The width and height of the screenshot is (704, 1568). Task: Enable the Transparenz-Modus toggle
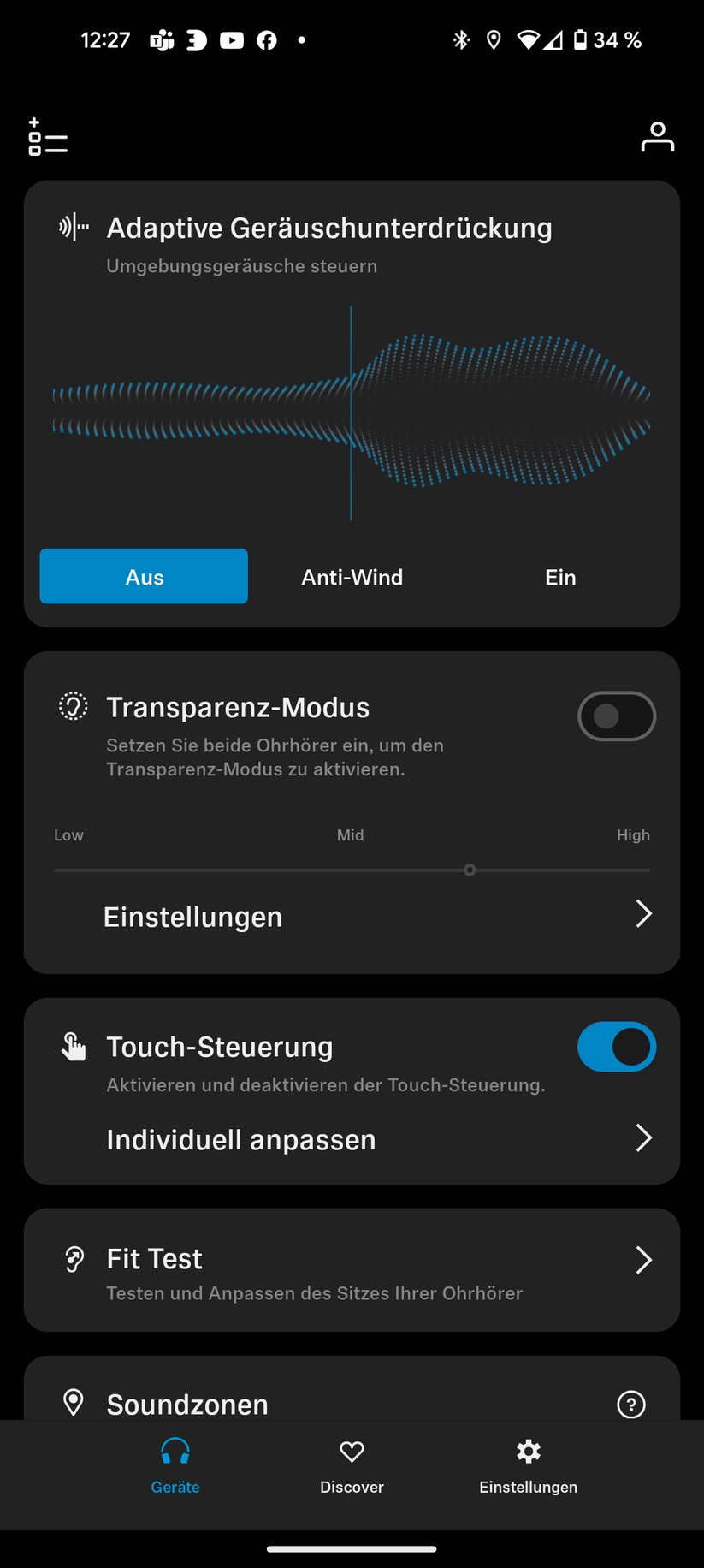pyautogui.click(x=616, y=716)
